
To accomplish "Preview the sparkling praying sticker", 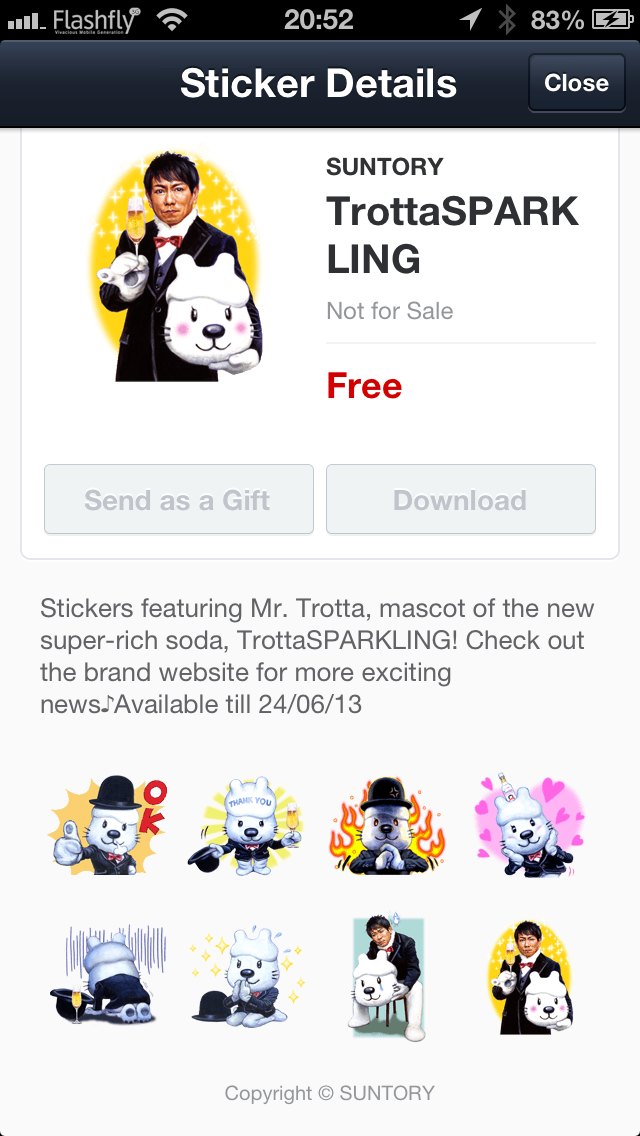I will tap(247, 976).
